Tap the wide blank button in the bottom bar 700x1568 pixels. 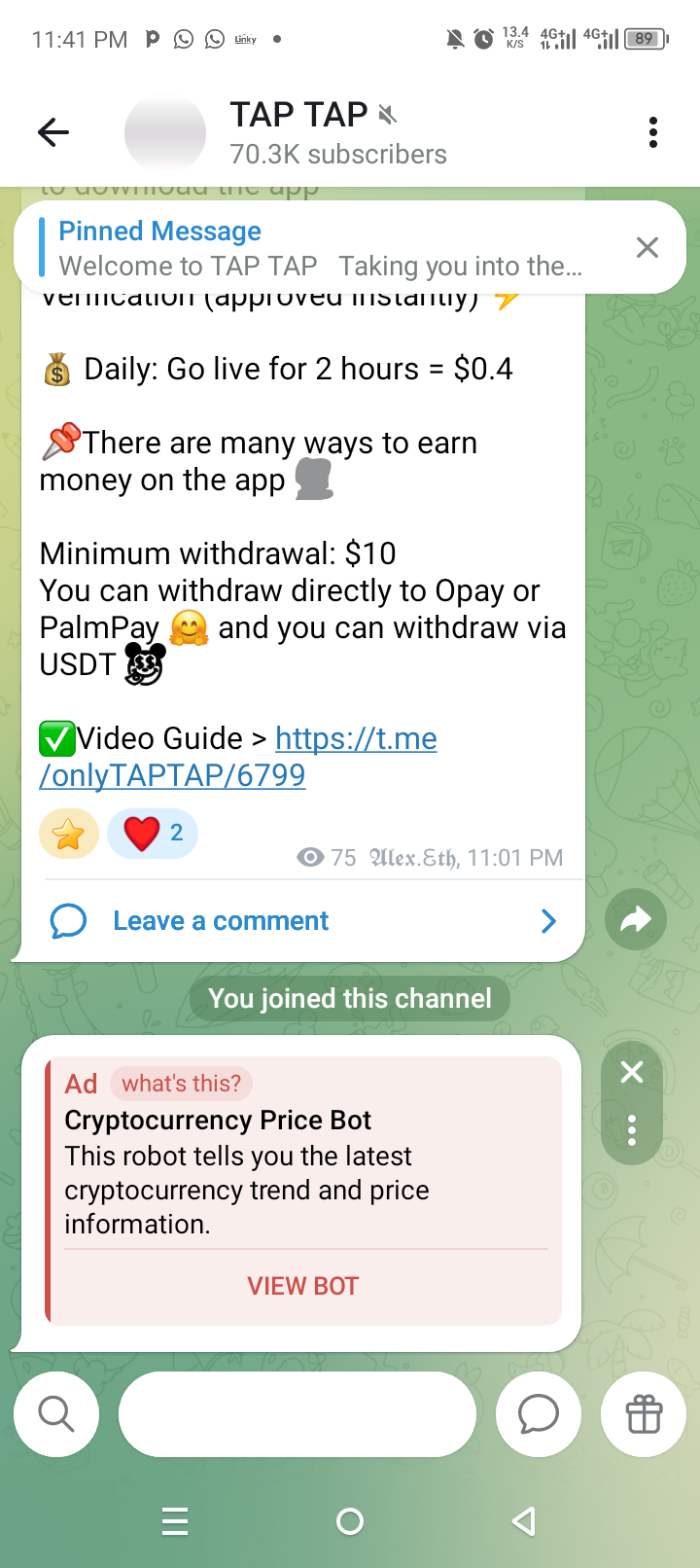[297, 1414]
